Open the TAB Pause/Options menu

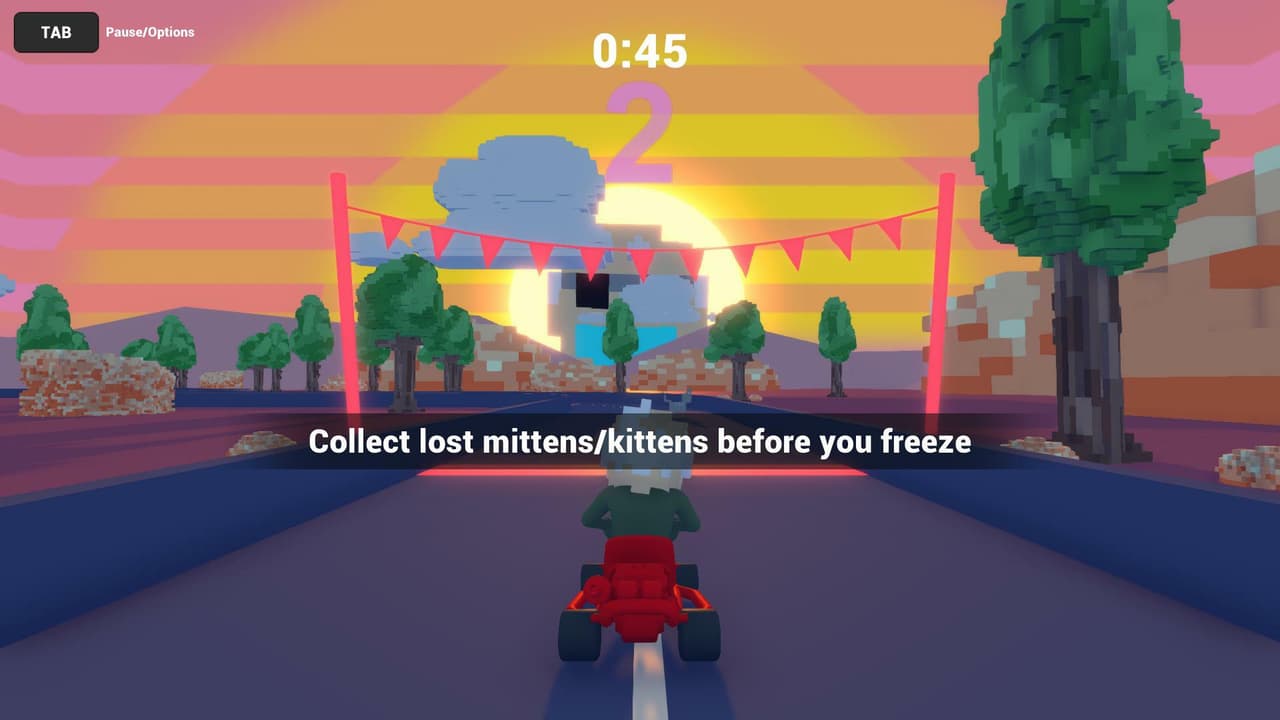click(56, 32)
